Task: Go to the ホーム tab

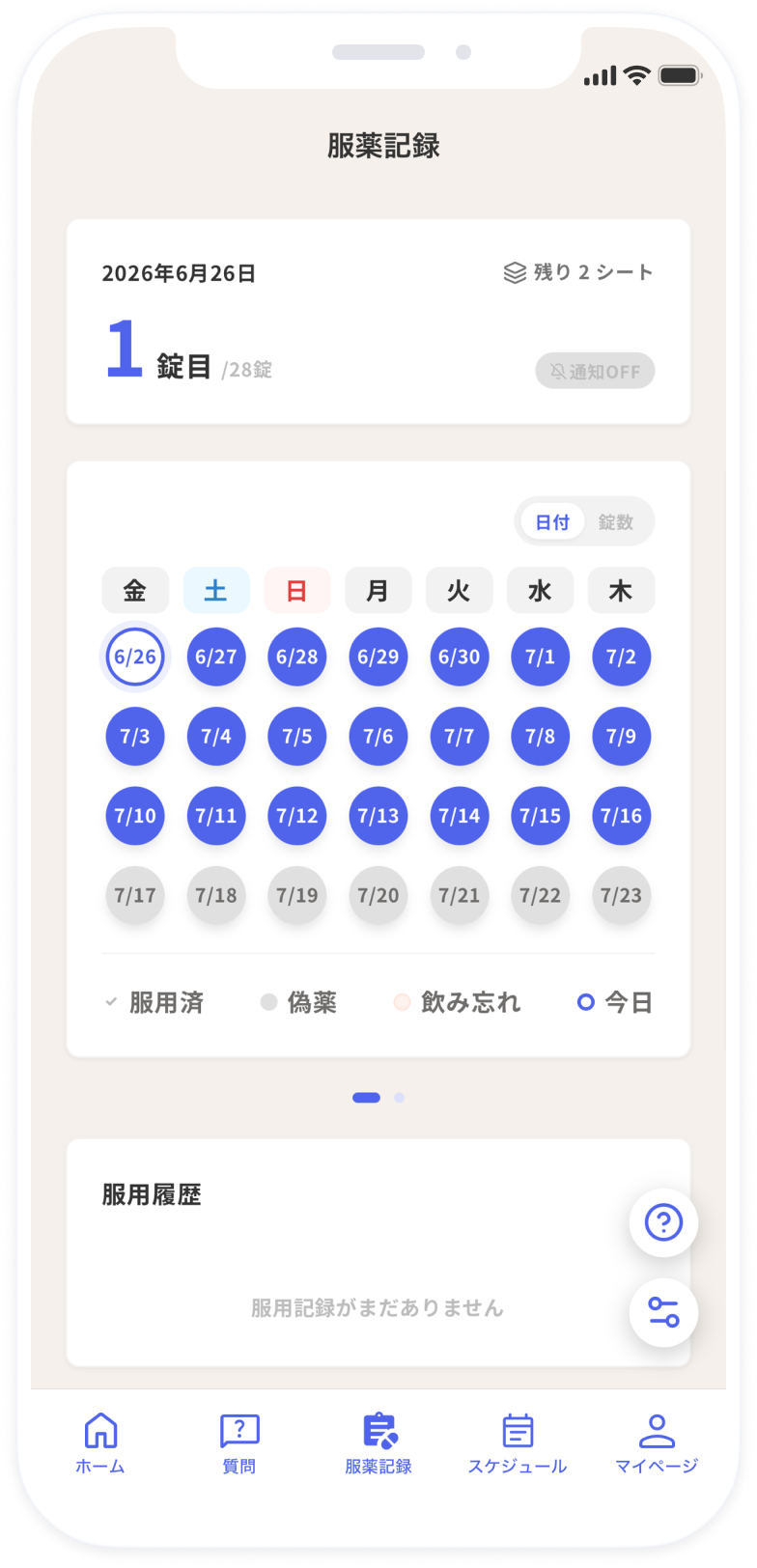Action: (x=100, y=1443)
